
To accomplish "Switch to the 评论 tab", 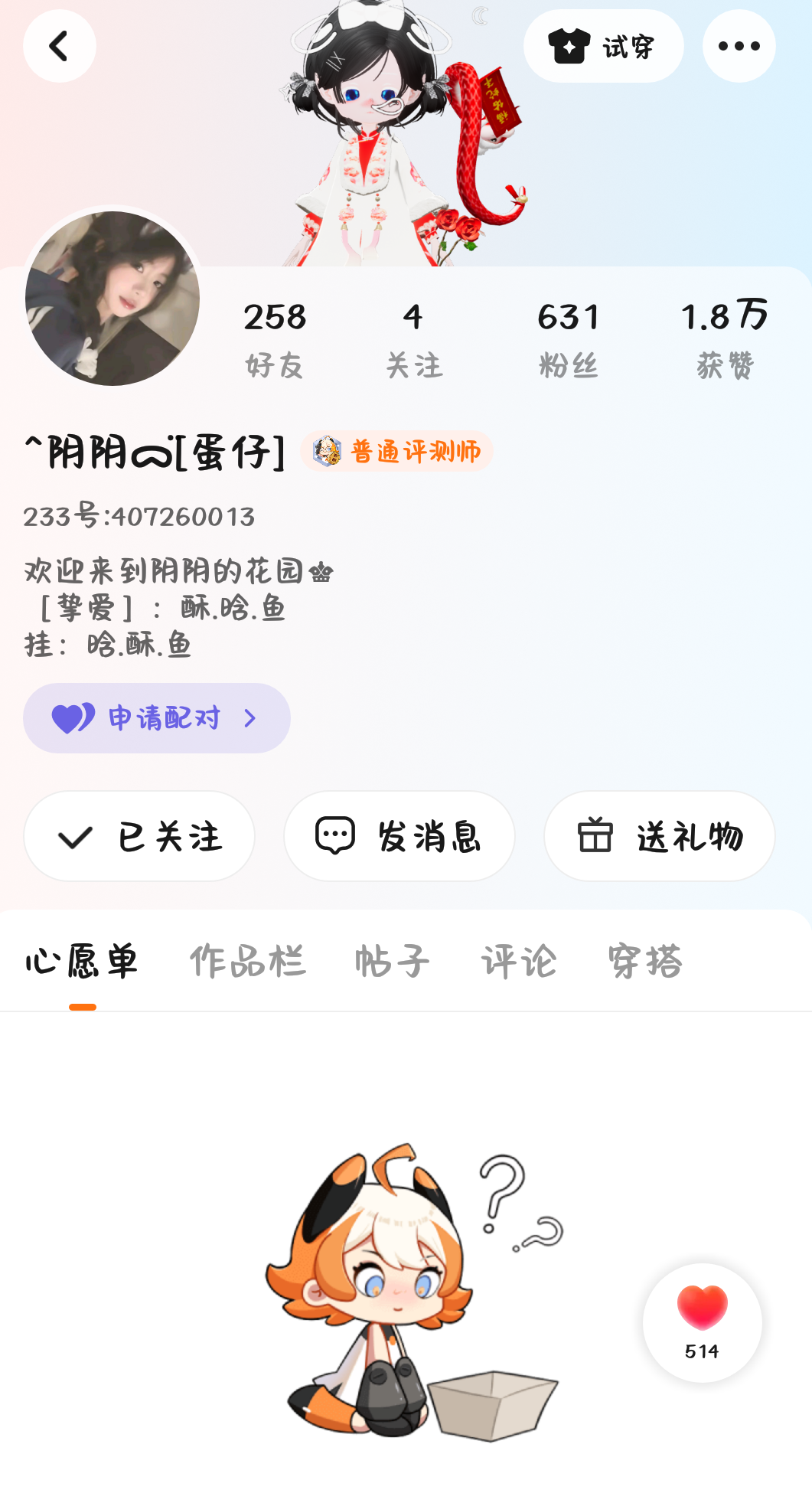I will pyautogui.click(x=519, y=962).
